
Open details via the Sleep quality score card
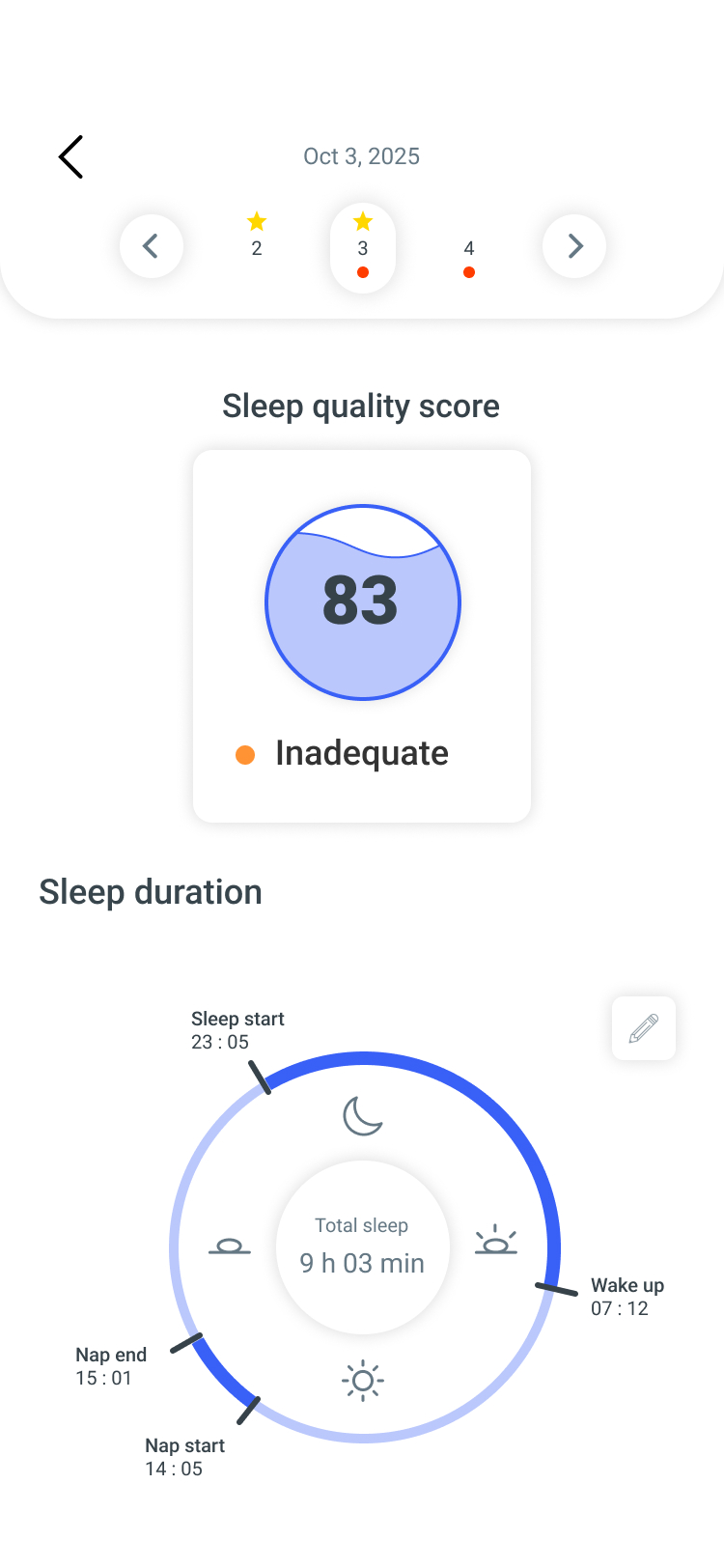click(x=362, y=635)
